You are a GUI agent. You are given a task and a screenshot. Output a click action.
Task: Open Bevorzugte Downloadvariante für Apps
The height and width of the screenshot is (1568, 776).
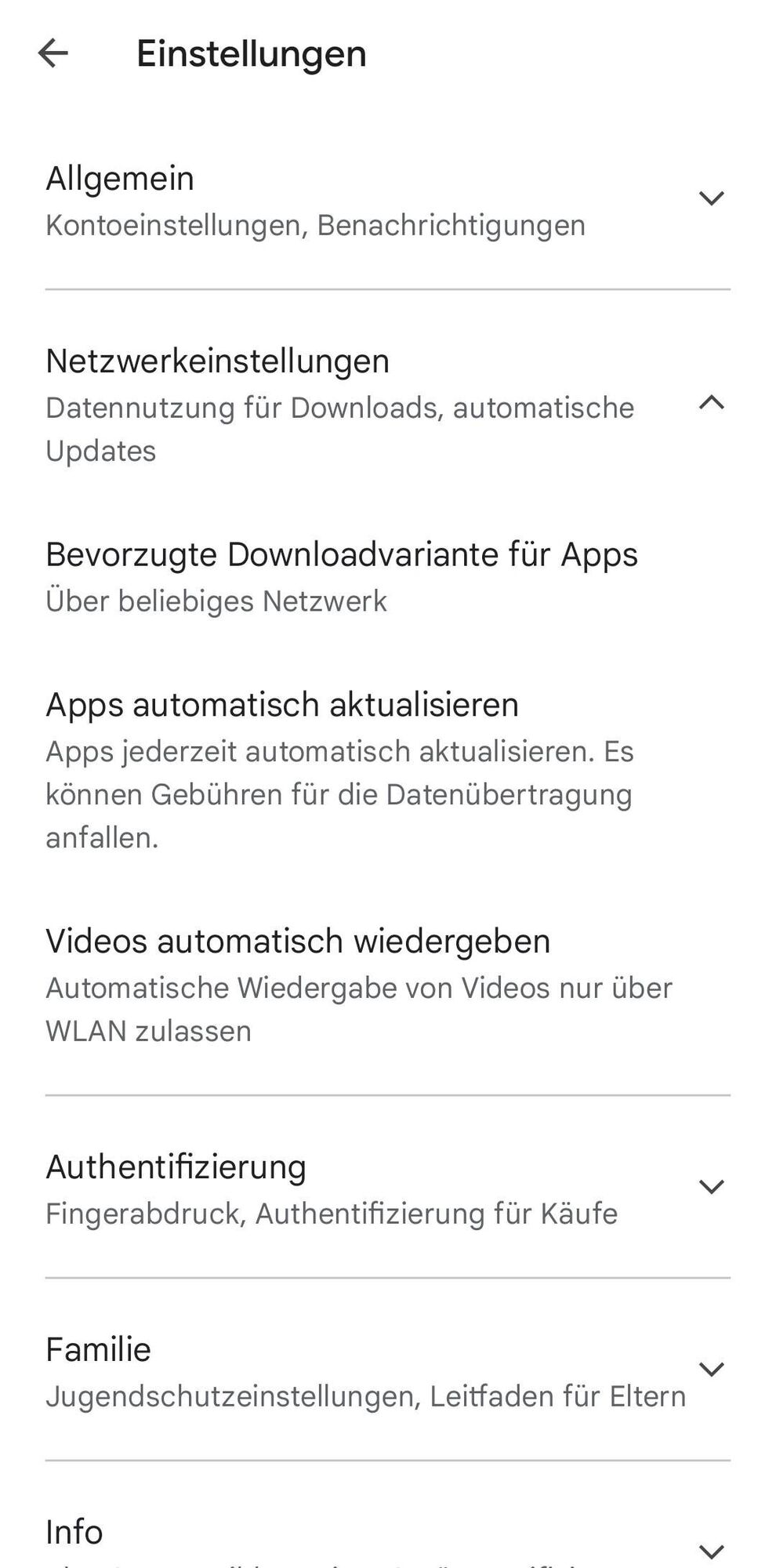342,576
